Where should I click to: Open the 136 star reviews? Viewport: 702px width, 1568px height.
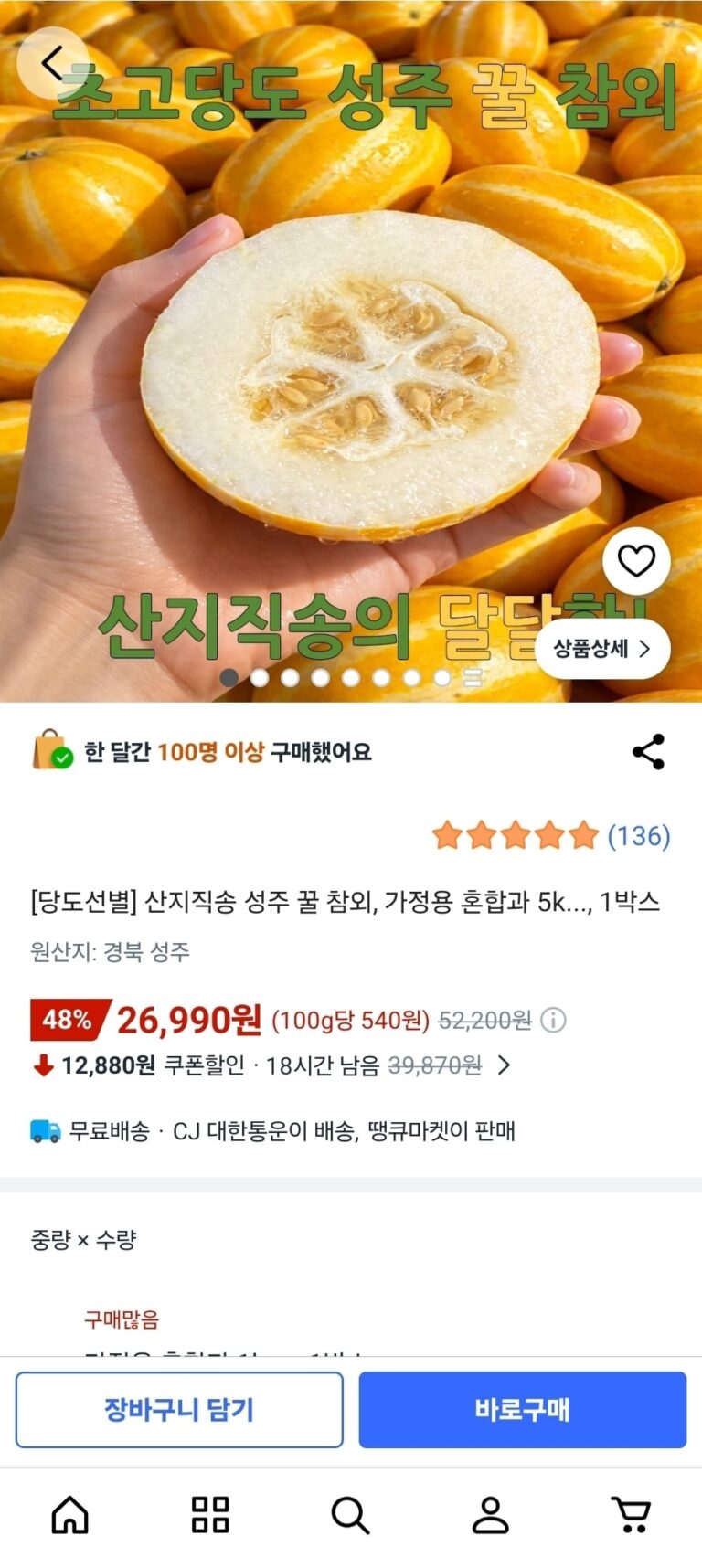(x=551, y=835)
